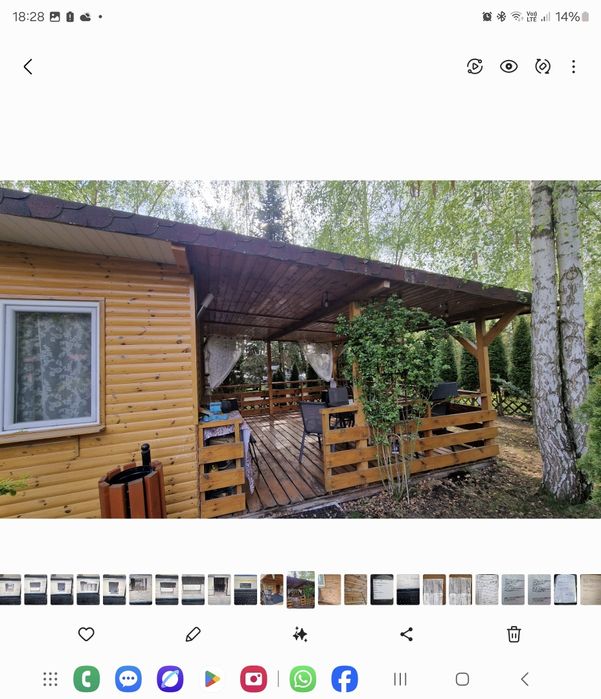Tap the remaster picture icon
The width and height of the screenshot is (601, 699).
(x=475, y=67)
